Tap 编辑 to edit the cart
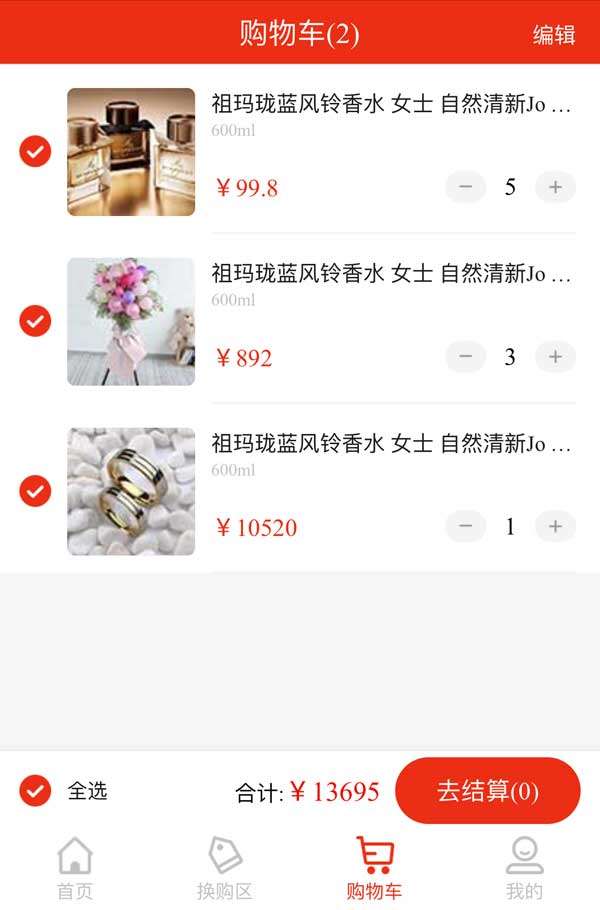The height and width of the screenshot is (910, 600). coord(554,34)
